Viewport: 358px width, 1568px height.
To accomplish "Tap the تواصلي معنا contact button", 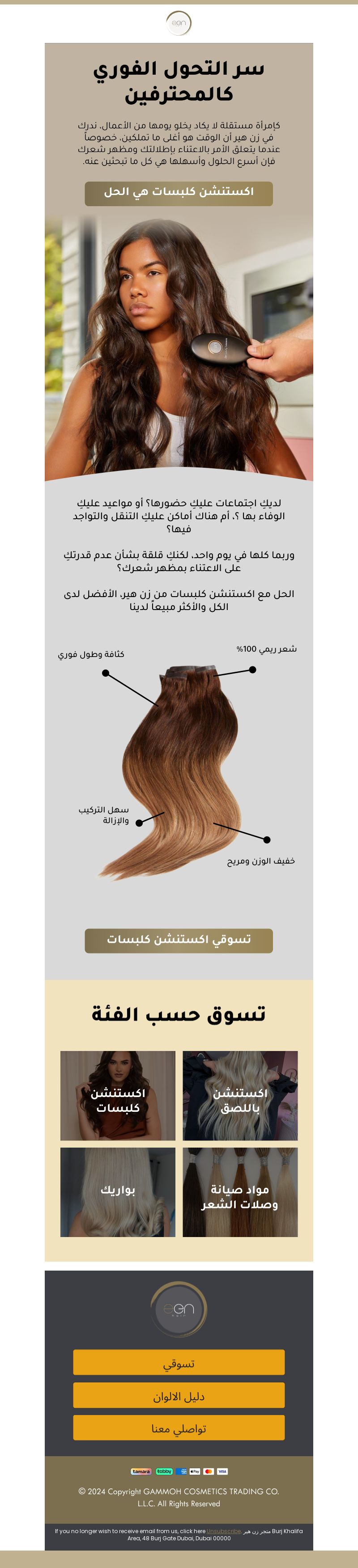I will pyautogui.click(x=179, y=1428).
